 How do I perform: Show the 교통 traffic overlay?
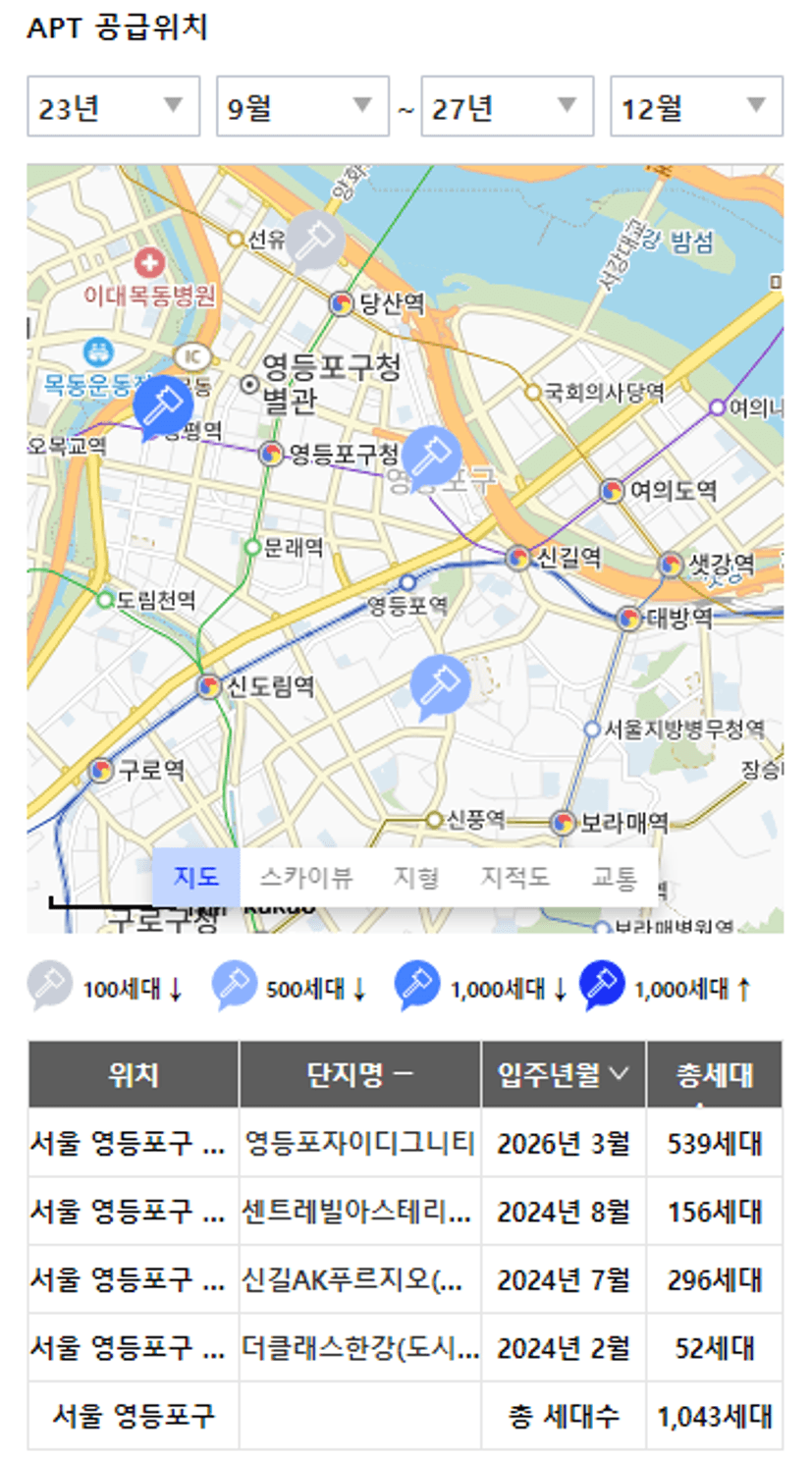tap(615, 877)
